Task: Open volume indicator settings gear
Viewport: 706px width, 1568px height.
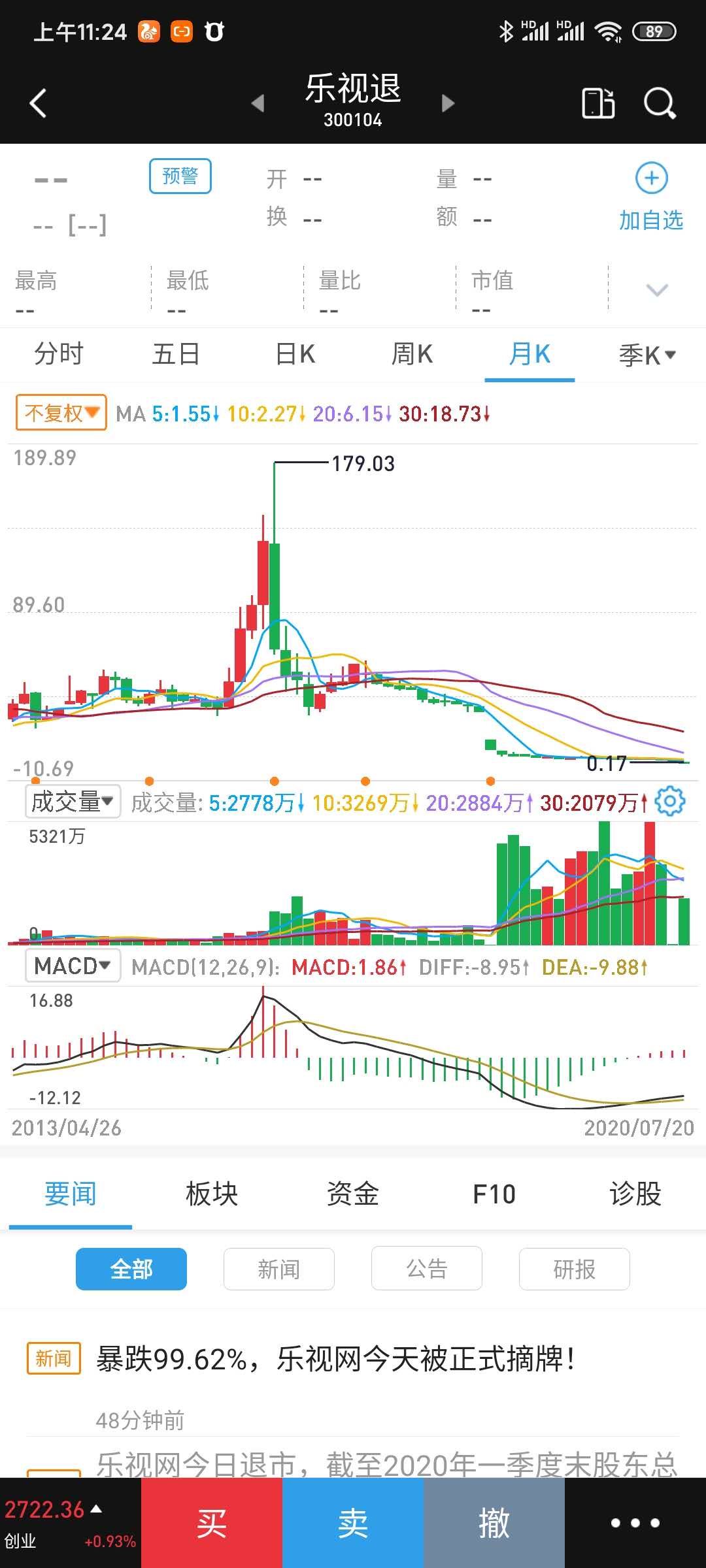Action: (669, 802)
